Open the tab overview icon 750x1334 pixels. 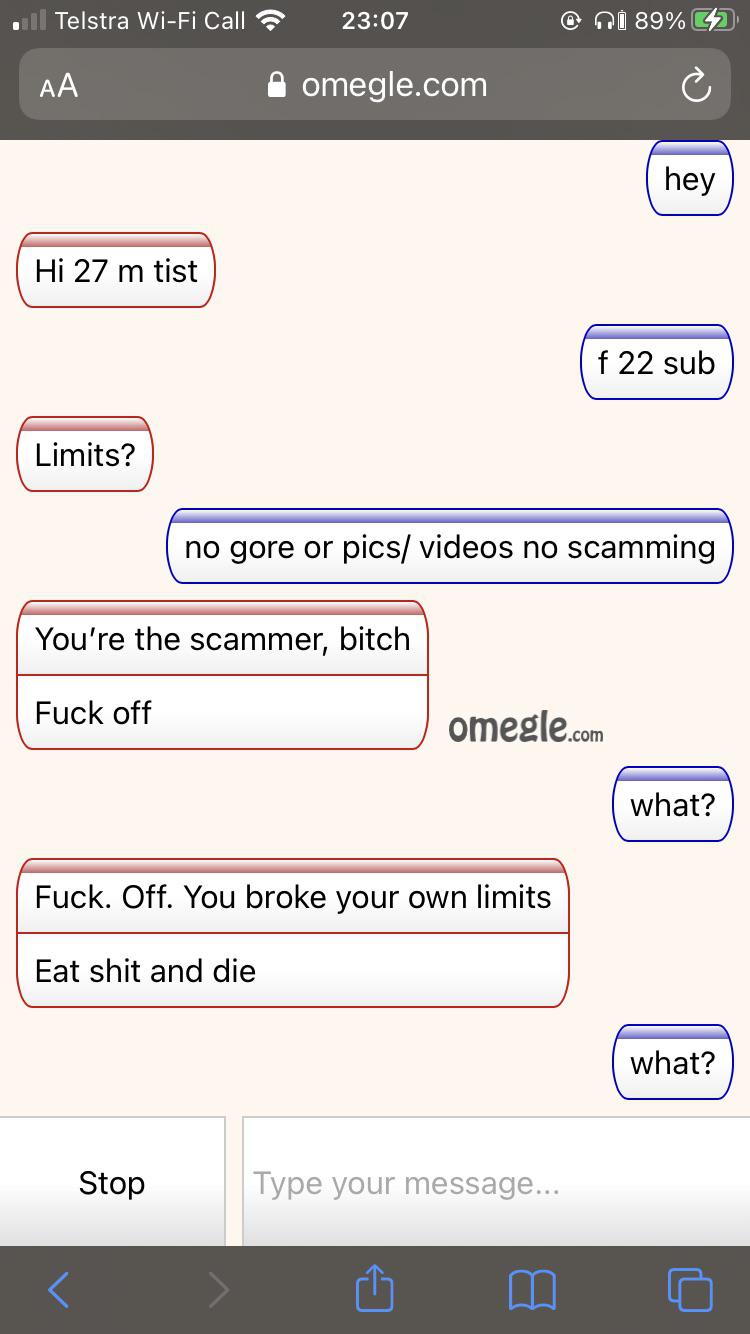coord(689,1290)
